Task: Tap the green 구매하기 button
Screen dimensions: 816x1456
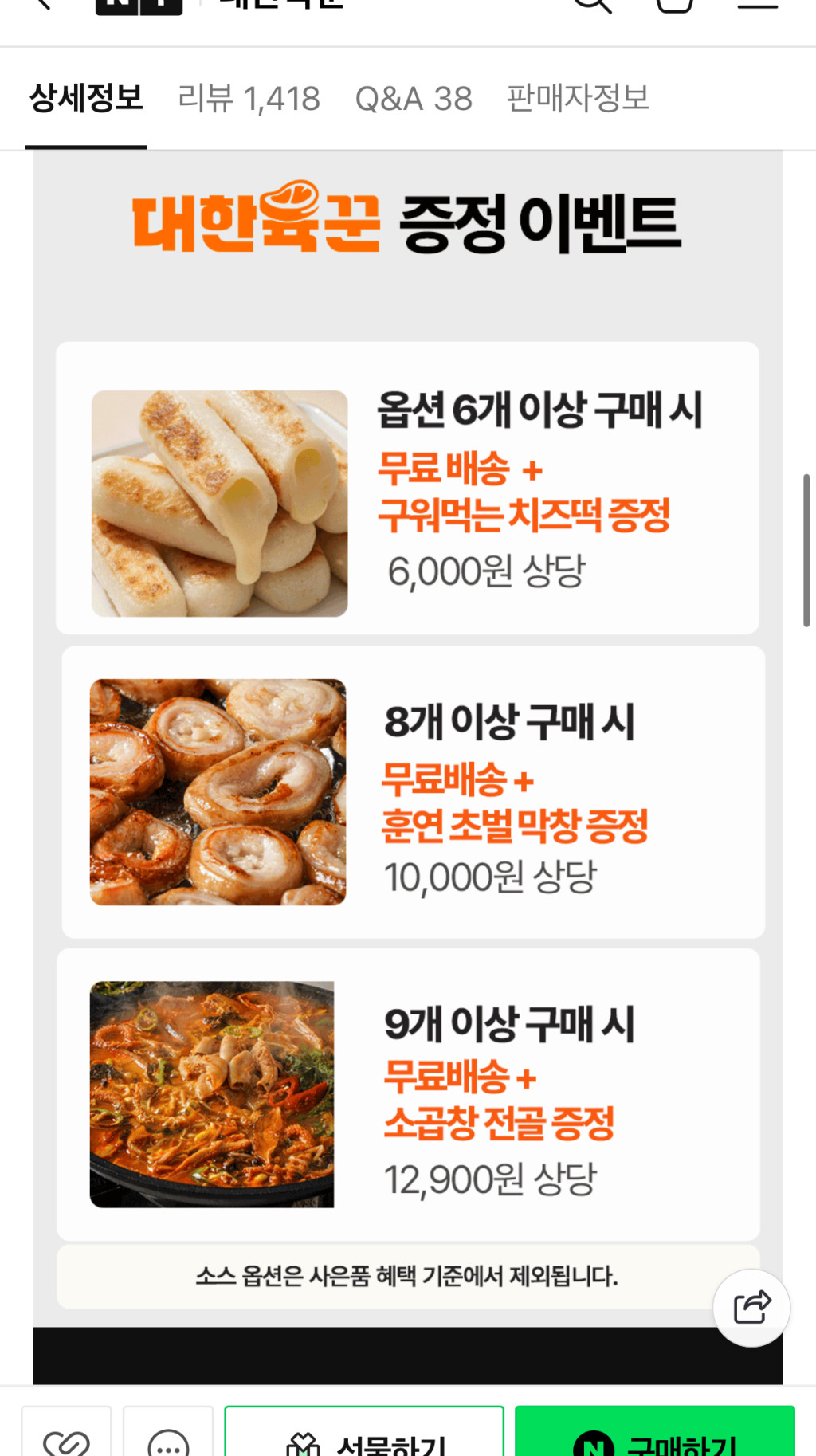Action: pos(655,1438)
